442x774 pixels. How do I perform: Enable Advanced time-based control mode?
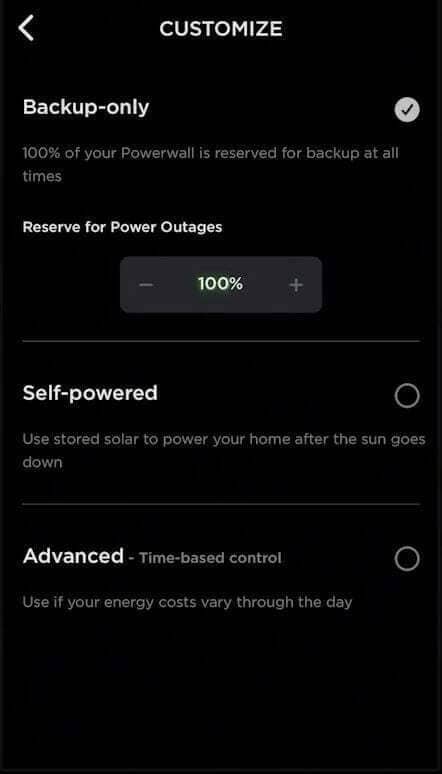point(407,559)
